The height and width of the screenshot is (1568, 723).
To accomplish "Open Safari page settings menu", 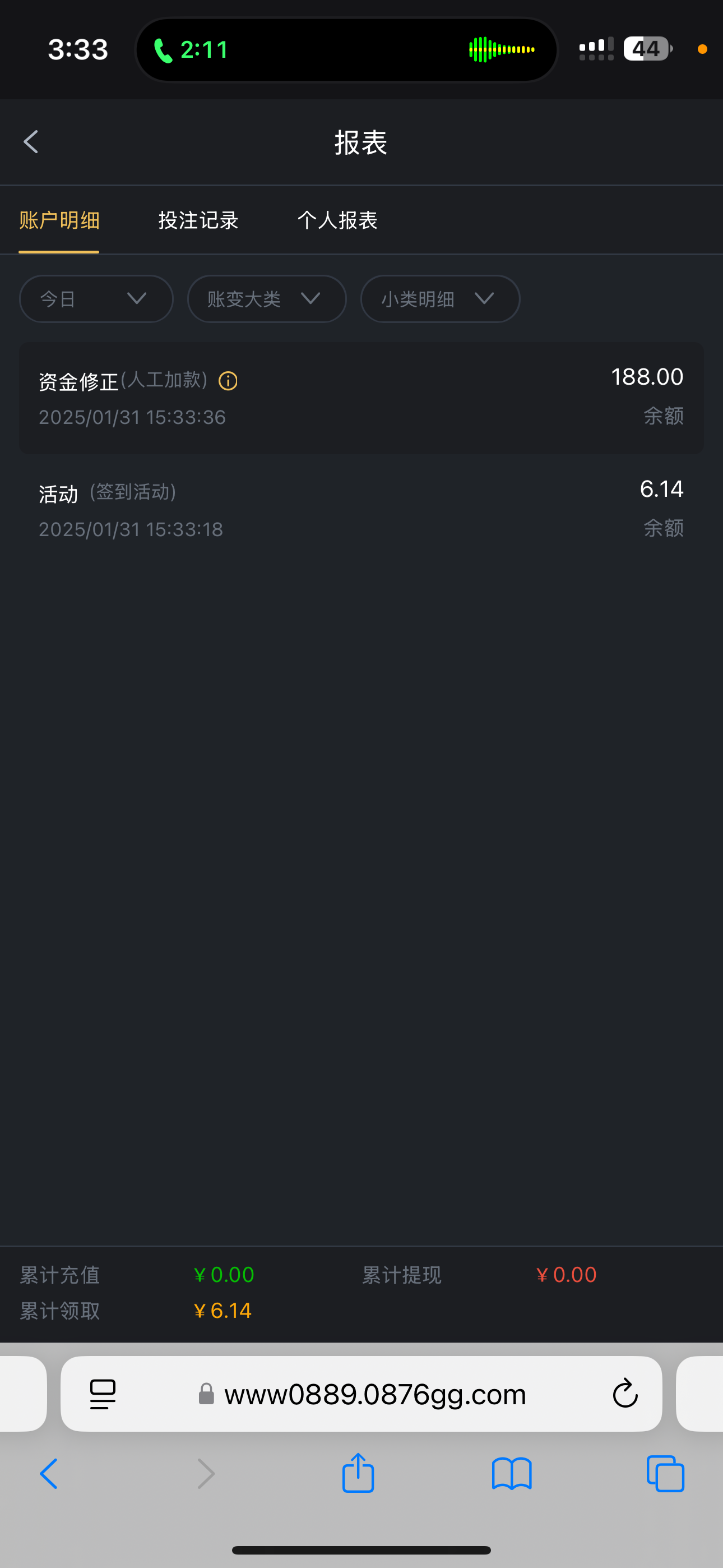I will [x=103, y=1394].
